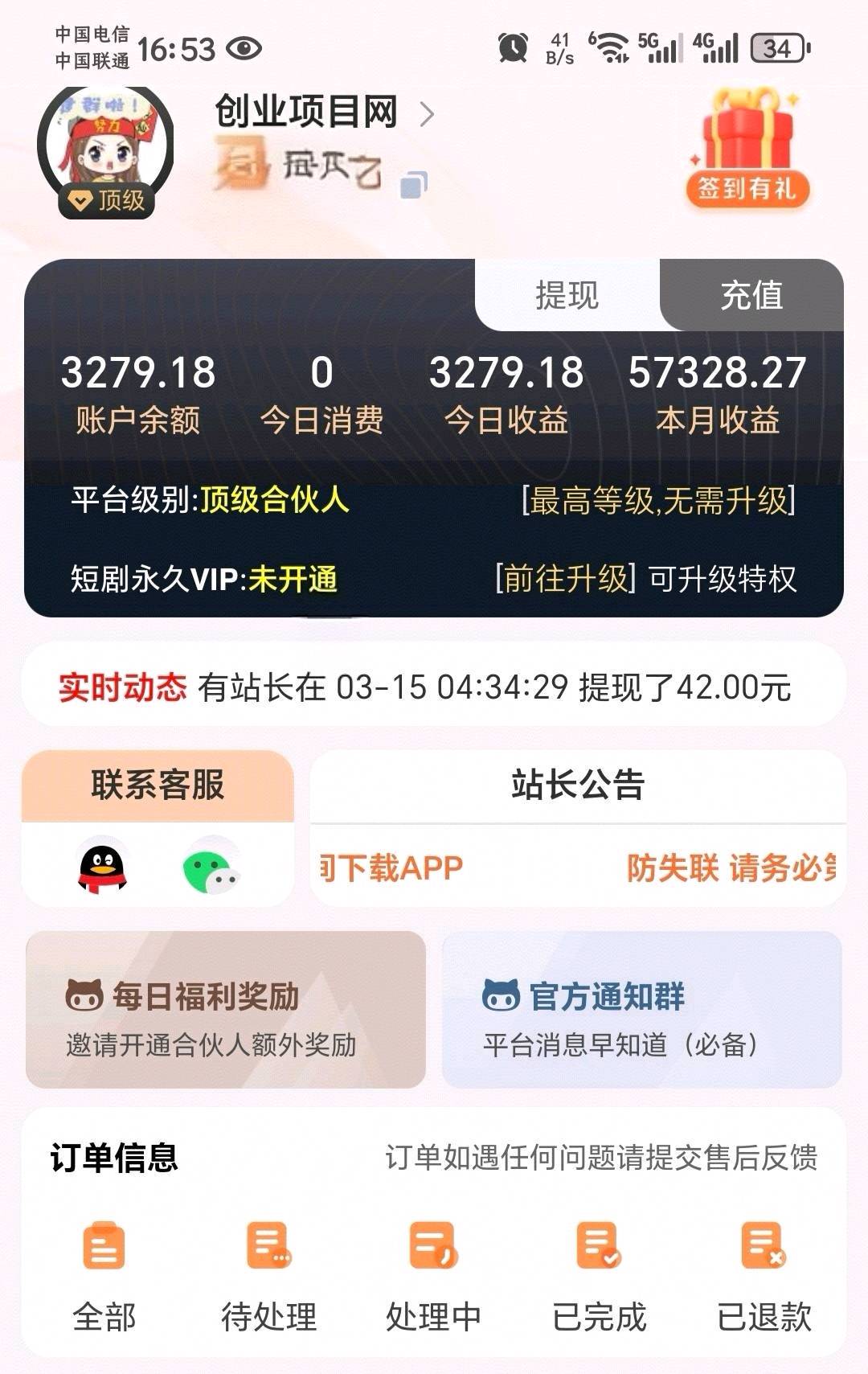Open the 站长公告 announcement ticker

tap(577, 867)
